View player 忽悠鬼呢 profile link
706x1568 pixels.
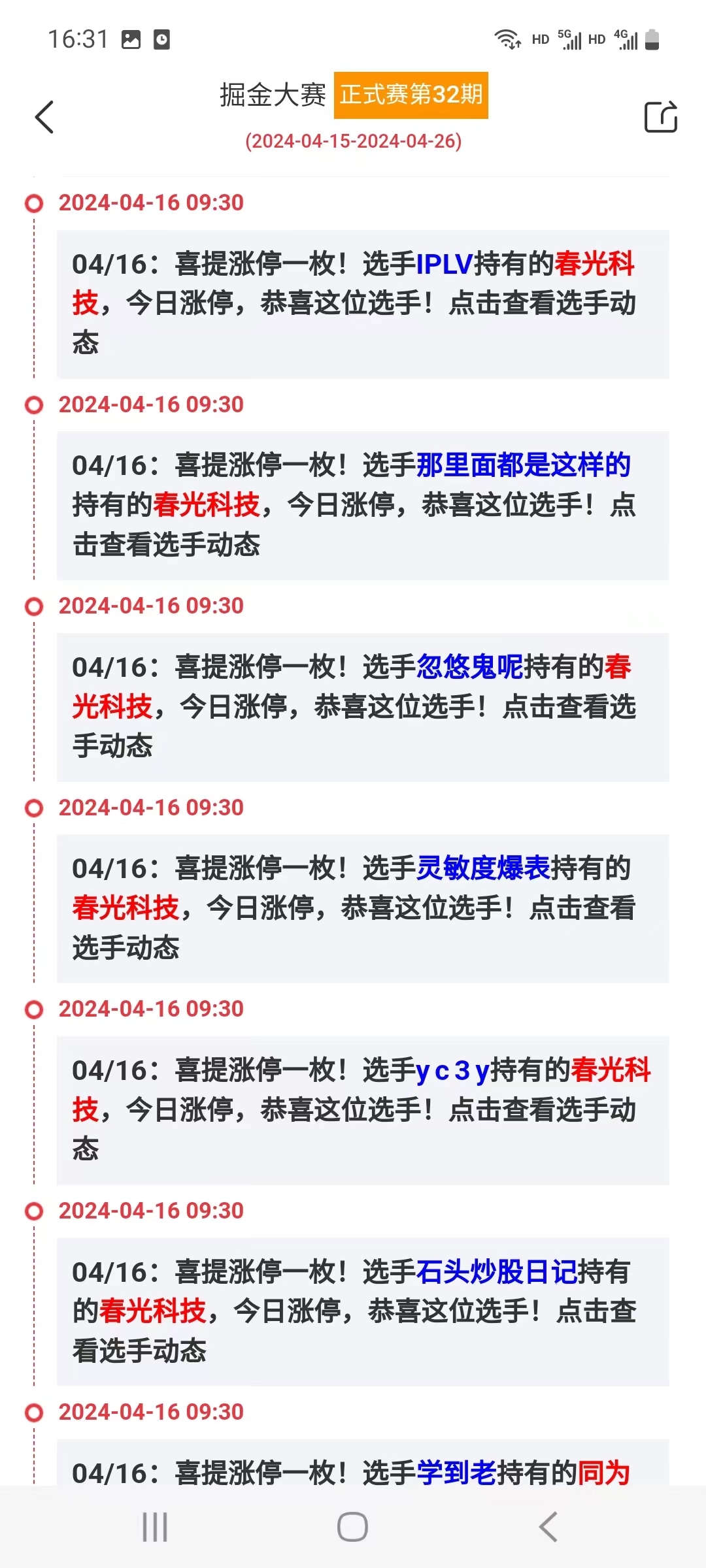[470, 667]
